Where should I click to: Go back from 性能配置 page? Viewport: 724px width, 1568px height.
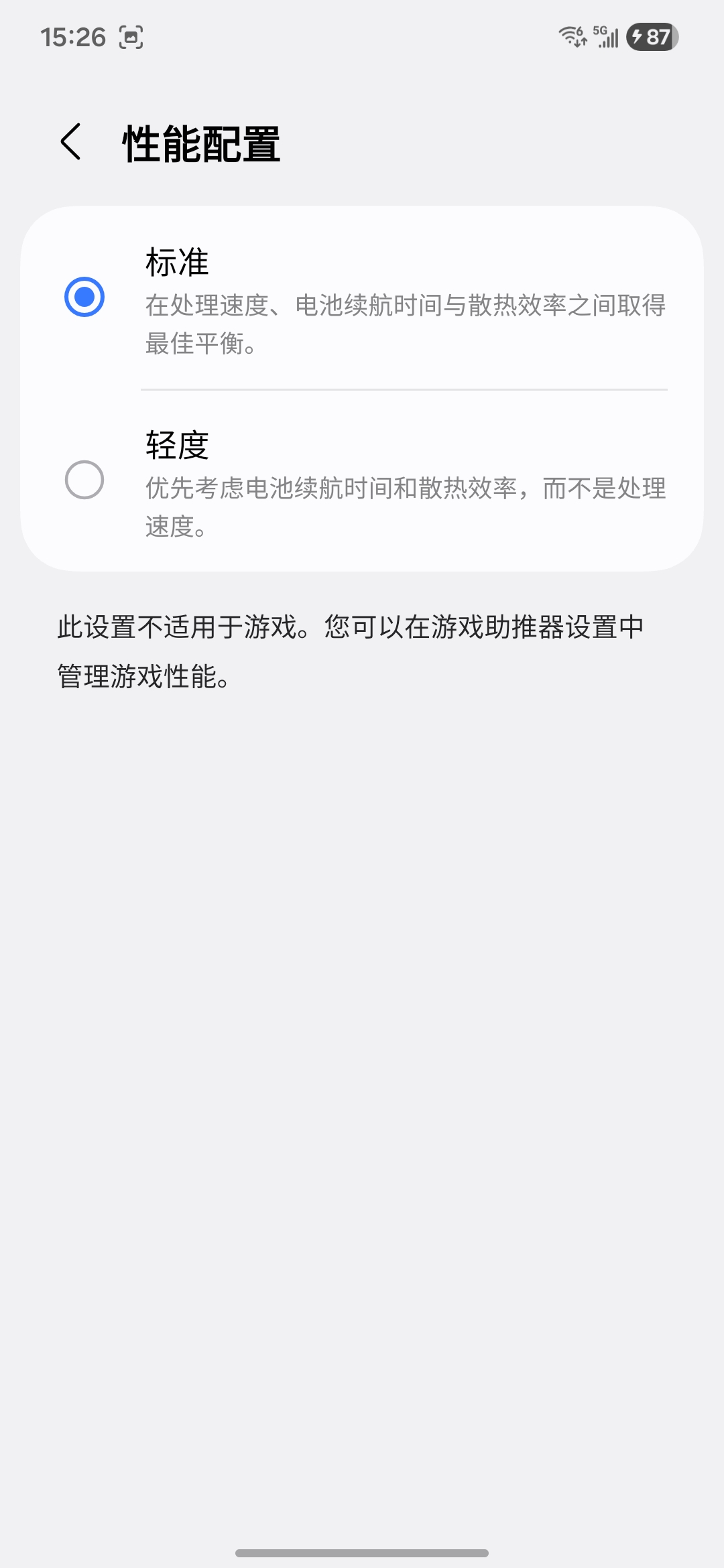[x=71, y=142]
